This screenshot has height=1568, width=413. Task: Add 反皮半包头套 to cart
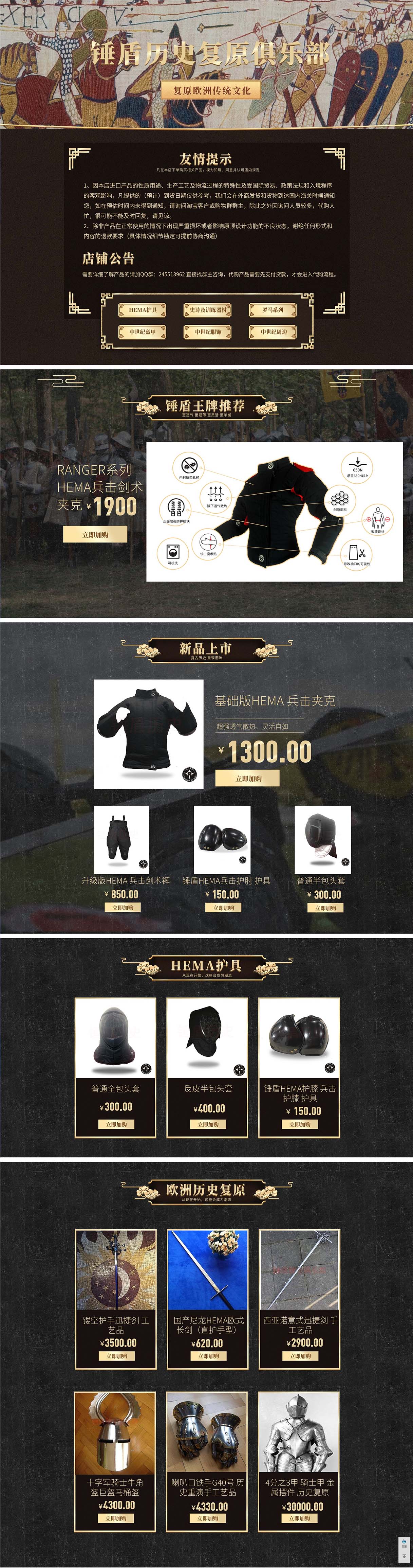[208, 1124]
